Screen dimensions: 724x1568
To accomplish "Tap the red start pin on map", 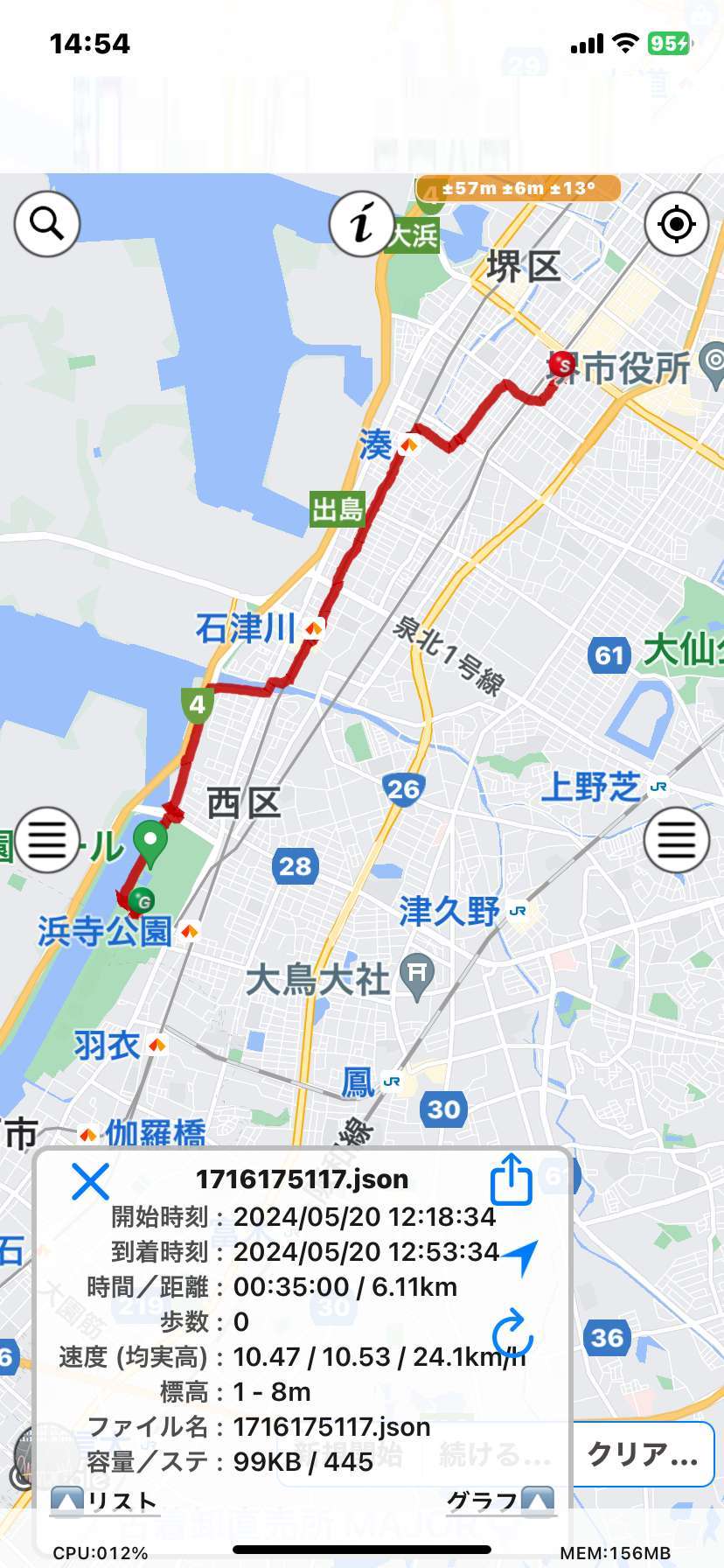I will coord(562,365).
